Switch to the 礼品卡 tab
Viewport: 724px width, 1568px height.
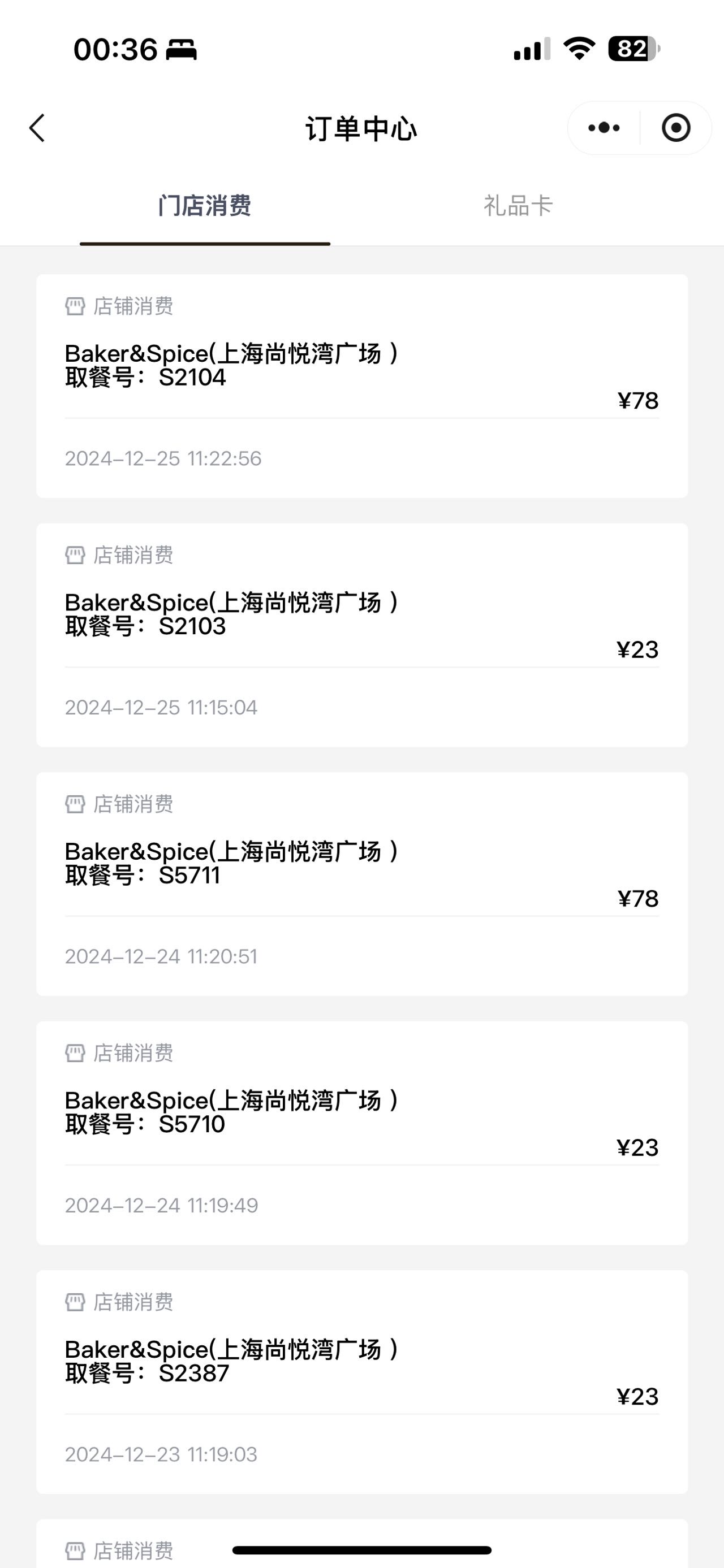click(518, 206)
